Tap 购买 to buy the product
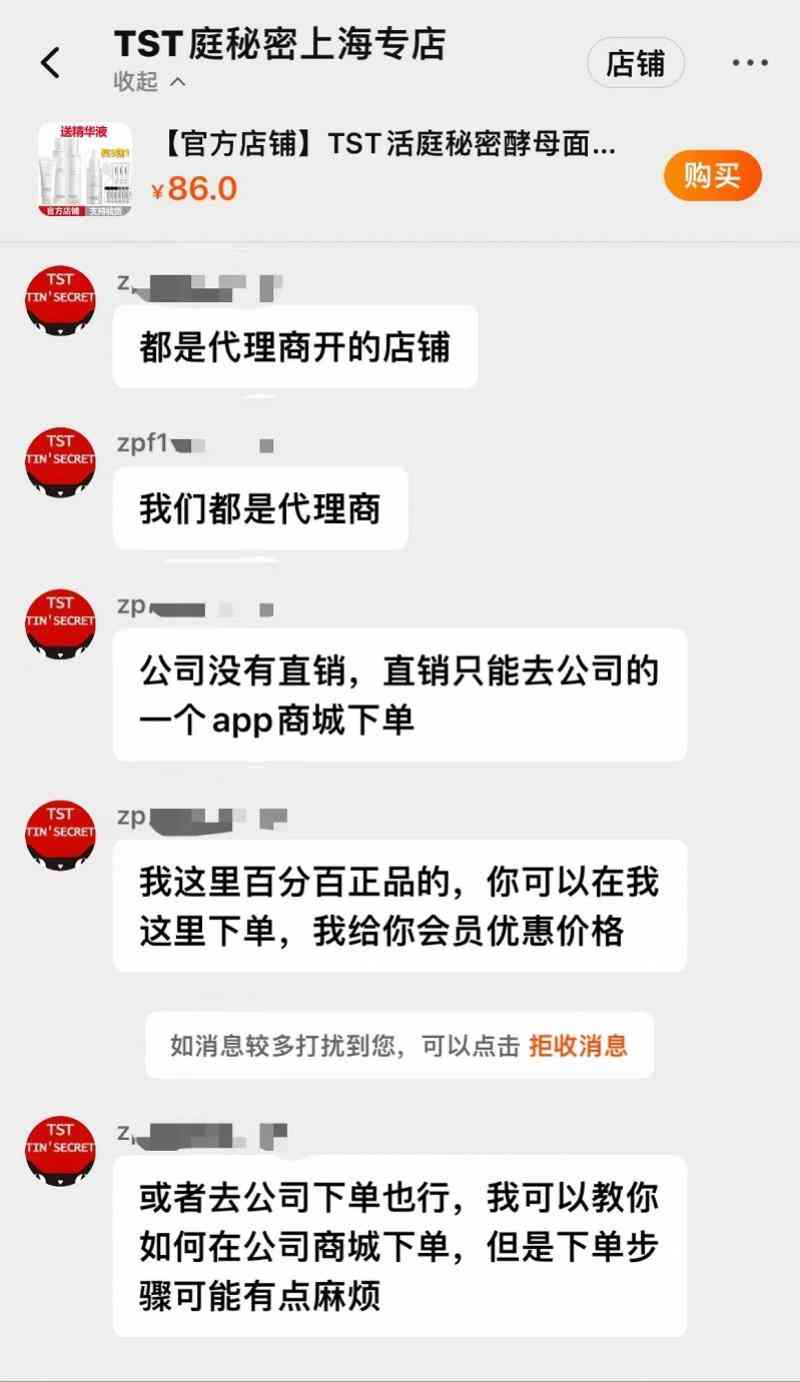Screen dimensions: 800x1382 click(712, 176)
